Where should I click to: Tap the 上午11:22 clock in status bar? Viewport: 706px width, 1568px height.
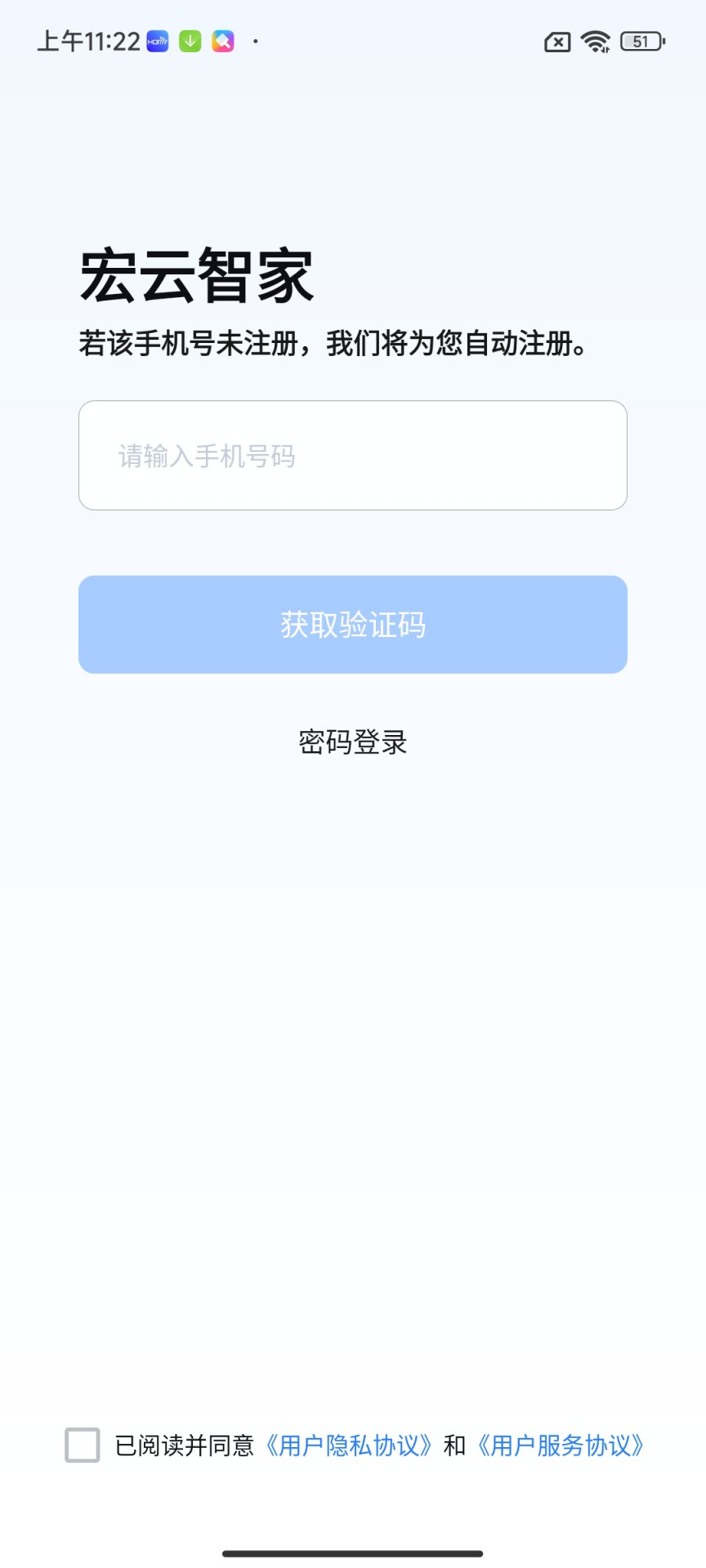88,40
